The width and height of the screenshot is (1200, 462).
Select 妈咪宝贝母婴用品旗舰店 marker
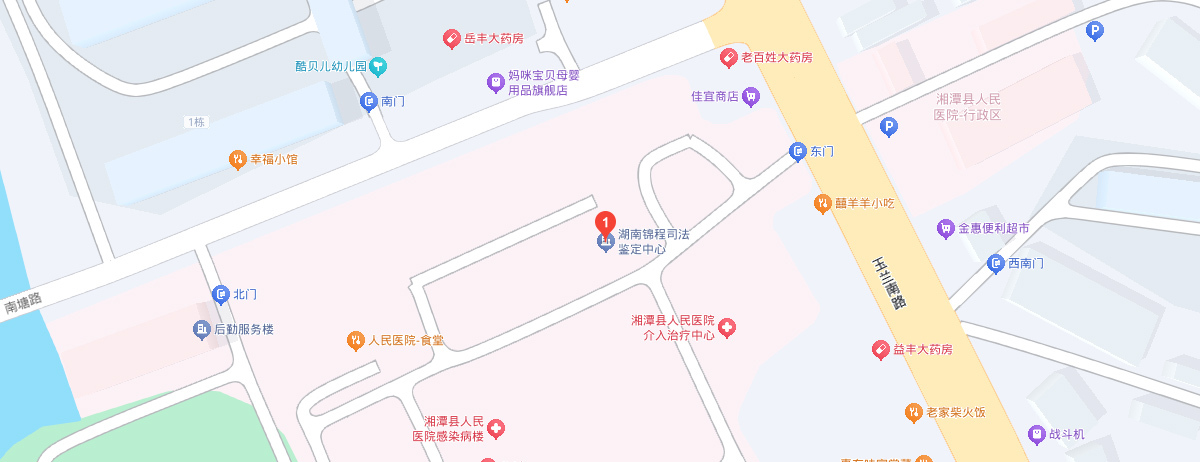click(495, 83)
